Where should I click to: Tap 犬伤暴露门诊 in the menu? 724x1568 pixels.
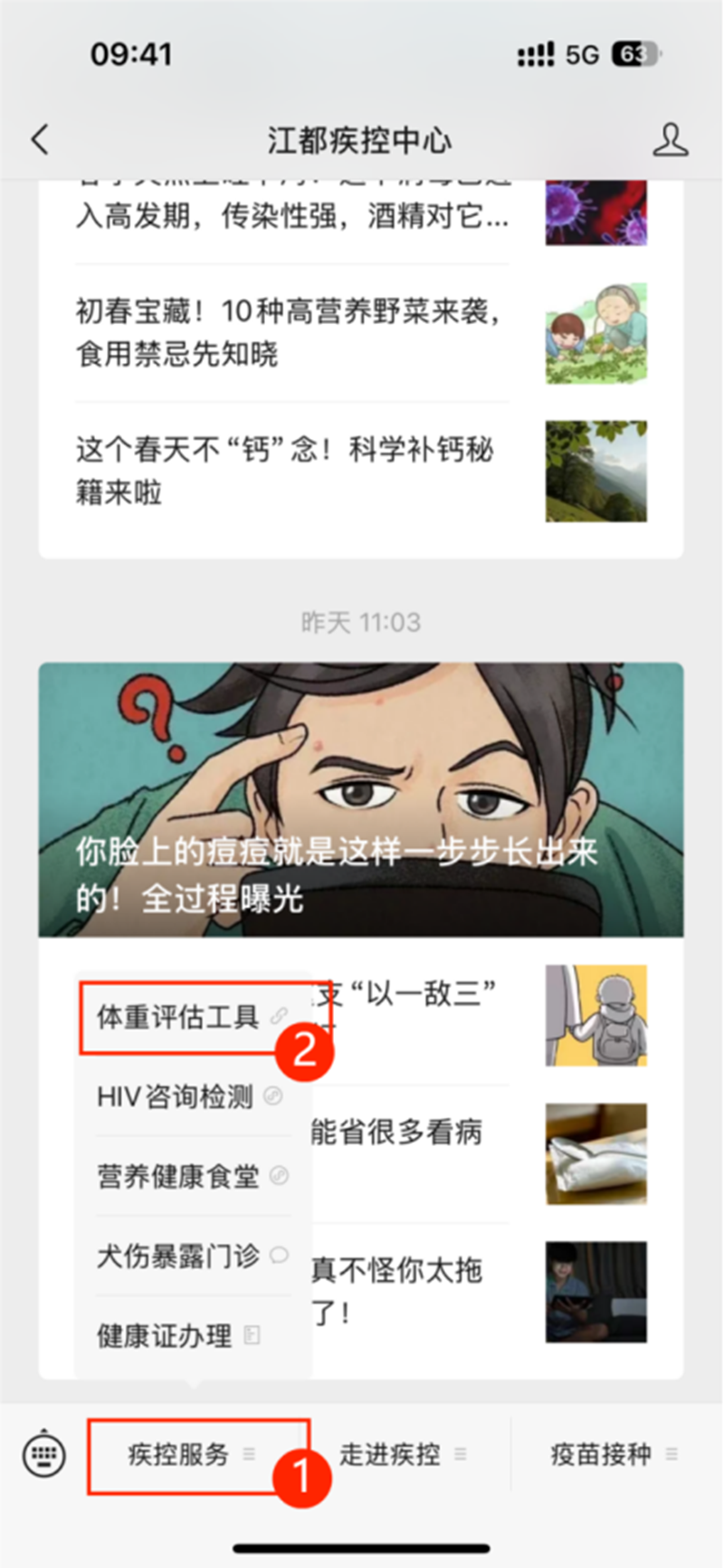pos(179,1257)
